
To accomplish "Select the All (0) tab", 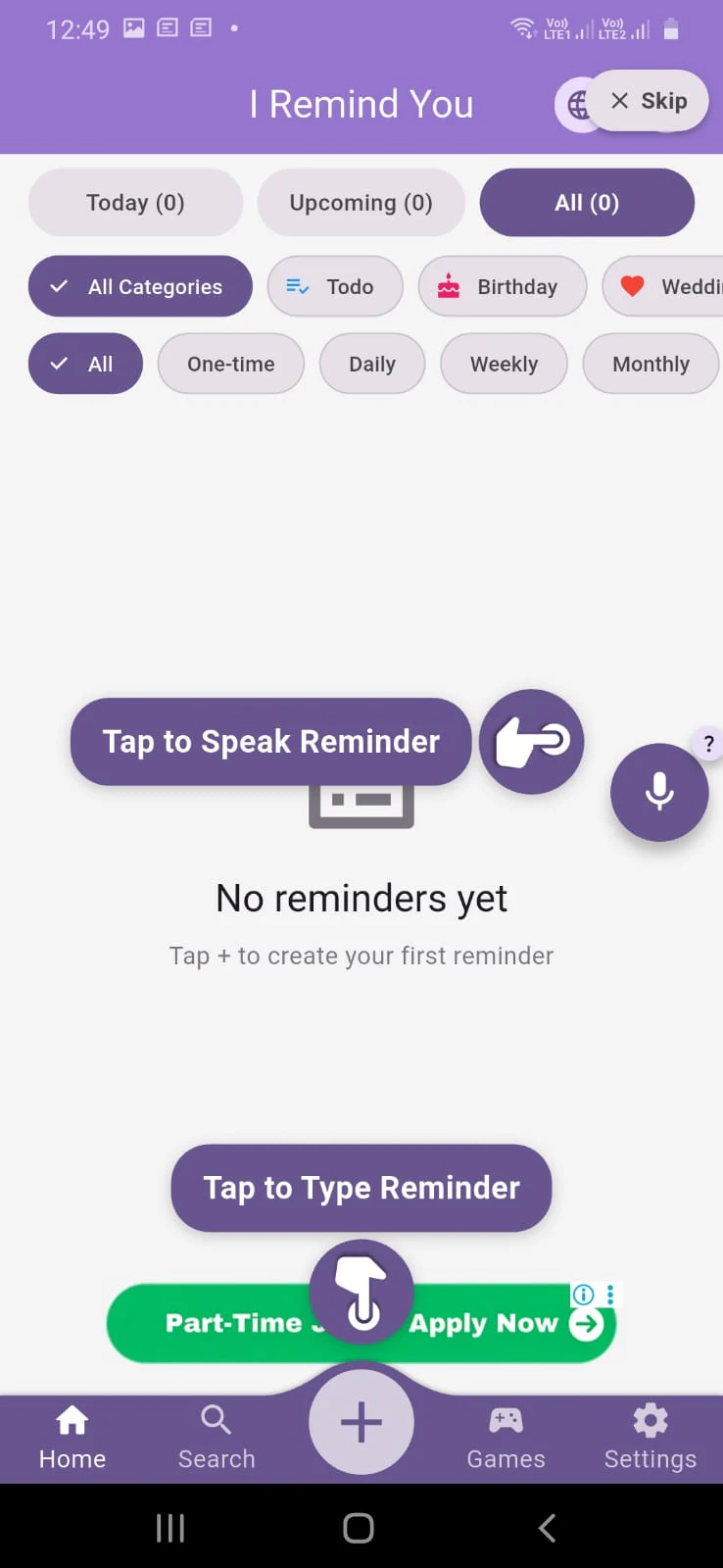I will (587, 203).
